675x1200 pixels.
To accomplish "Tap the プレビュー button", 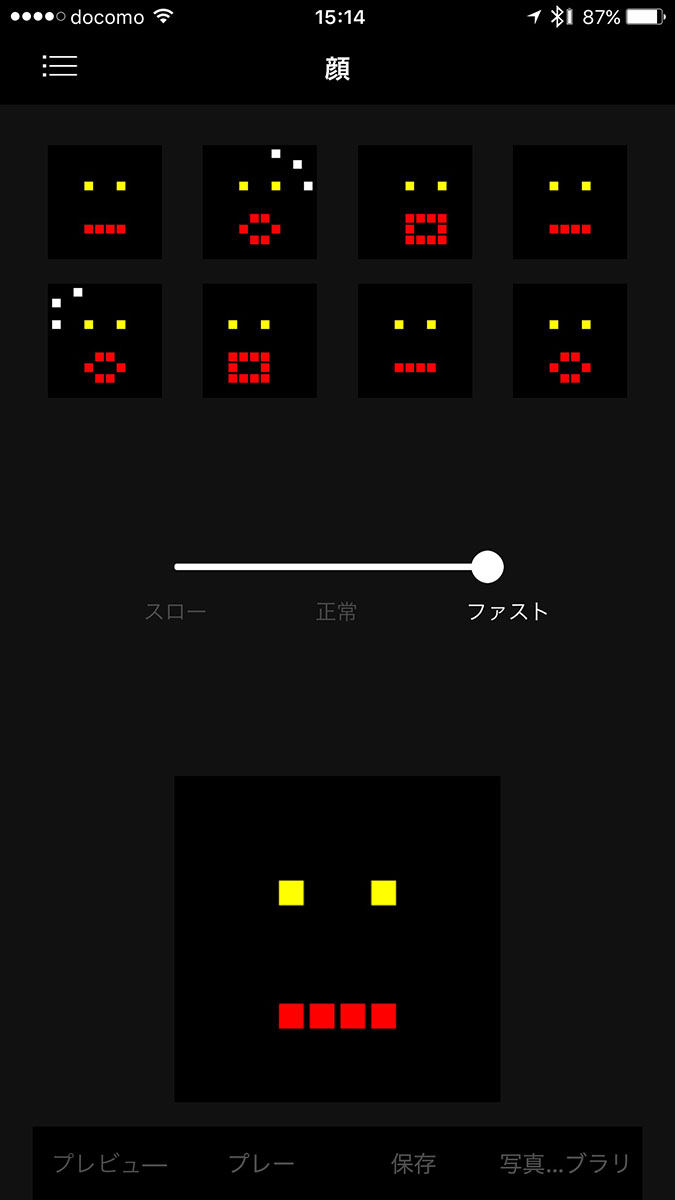I will [x=110, y=1164].
